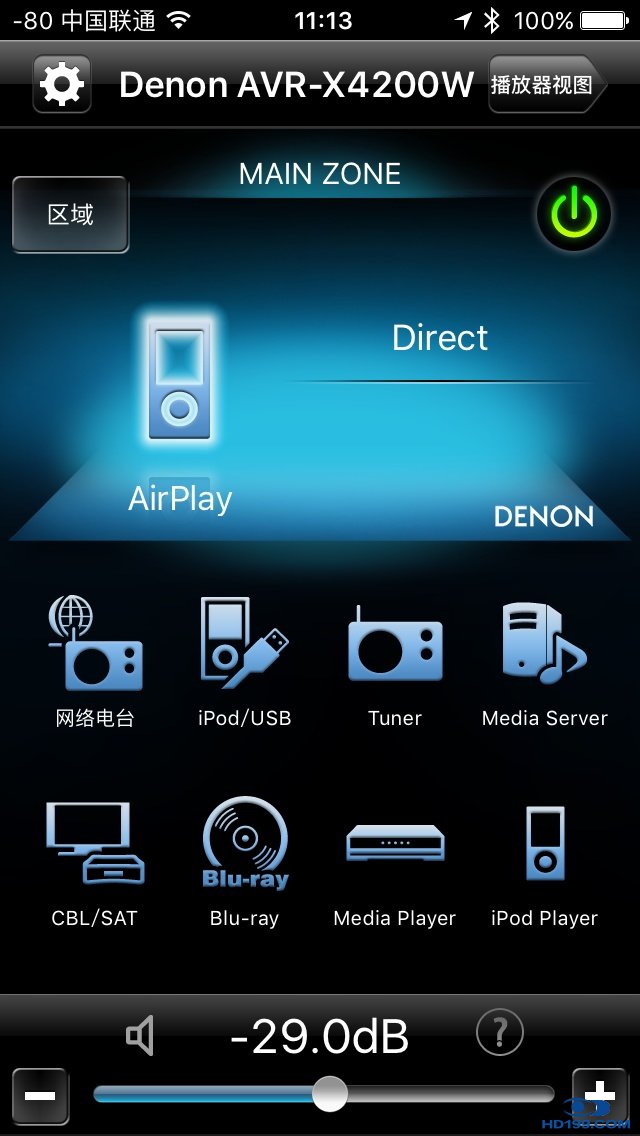Select the iPod/USB source
This screenshot has width=640, height=1136.
coord(245,658)
